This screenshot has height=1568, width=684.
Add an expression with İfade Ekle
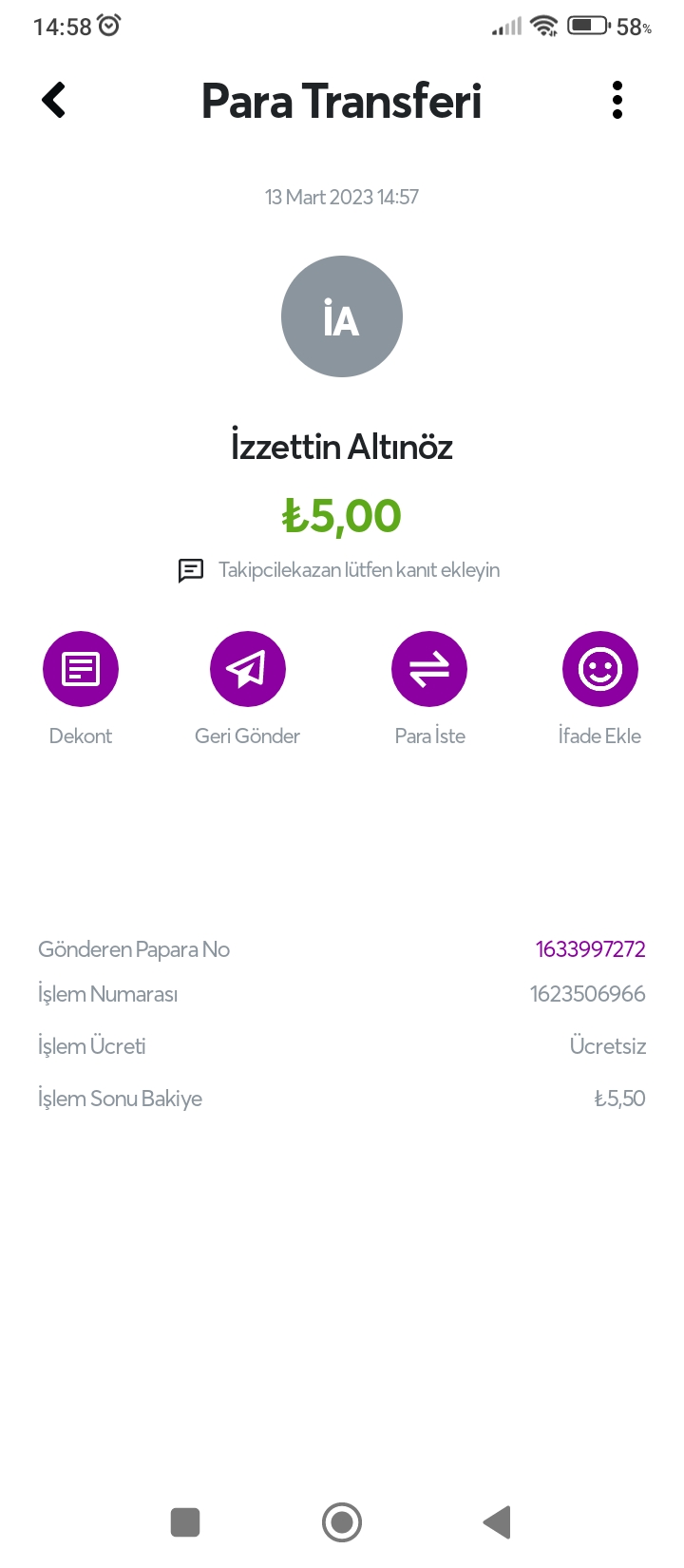[x=600, y=669]
